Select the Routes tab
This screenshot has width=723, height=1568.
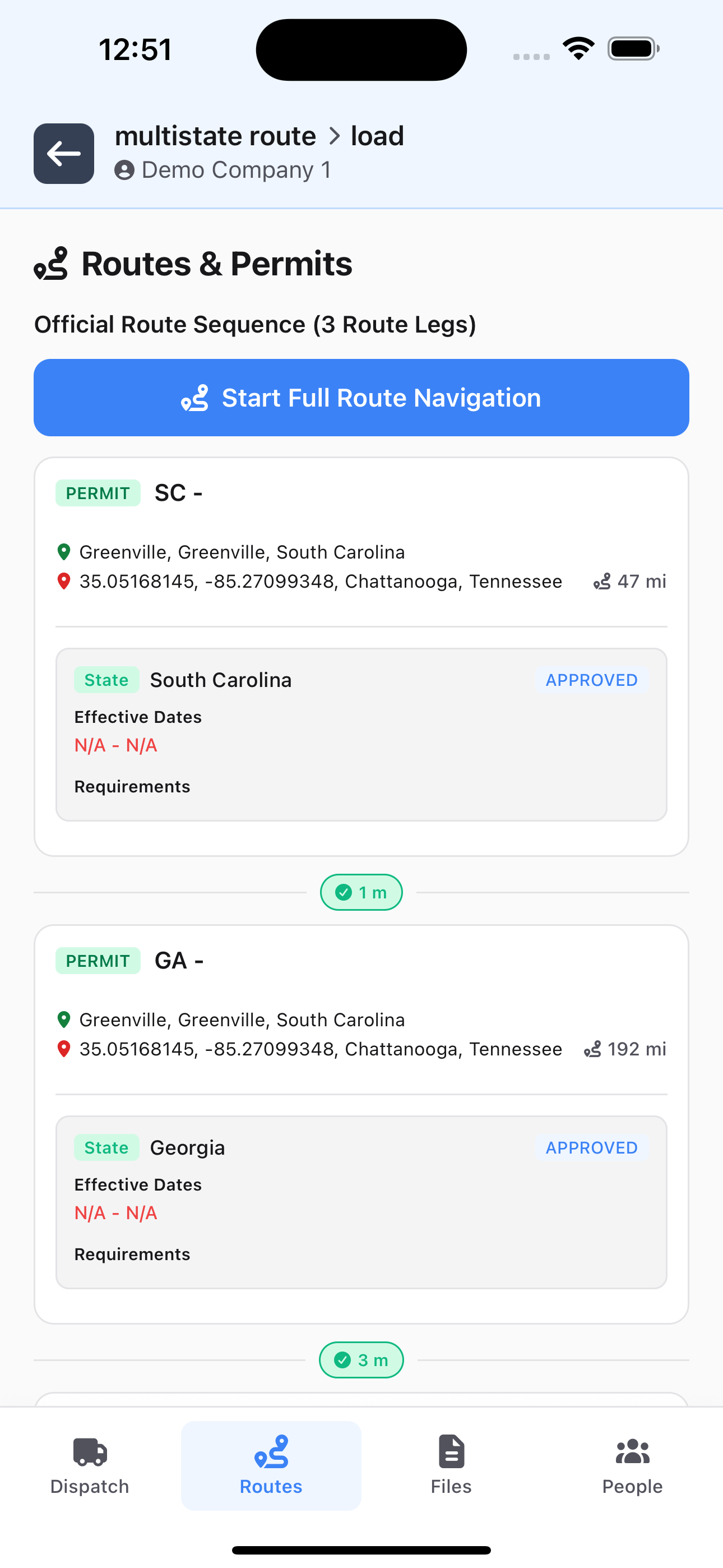(x=271, y=1466)
